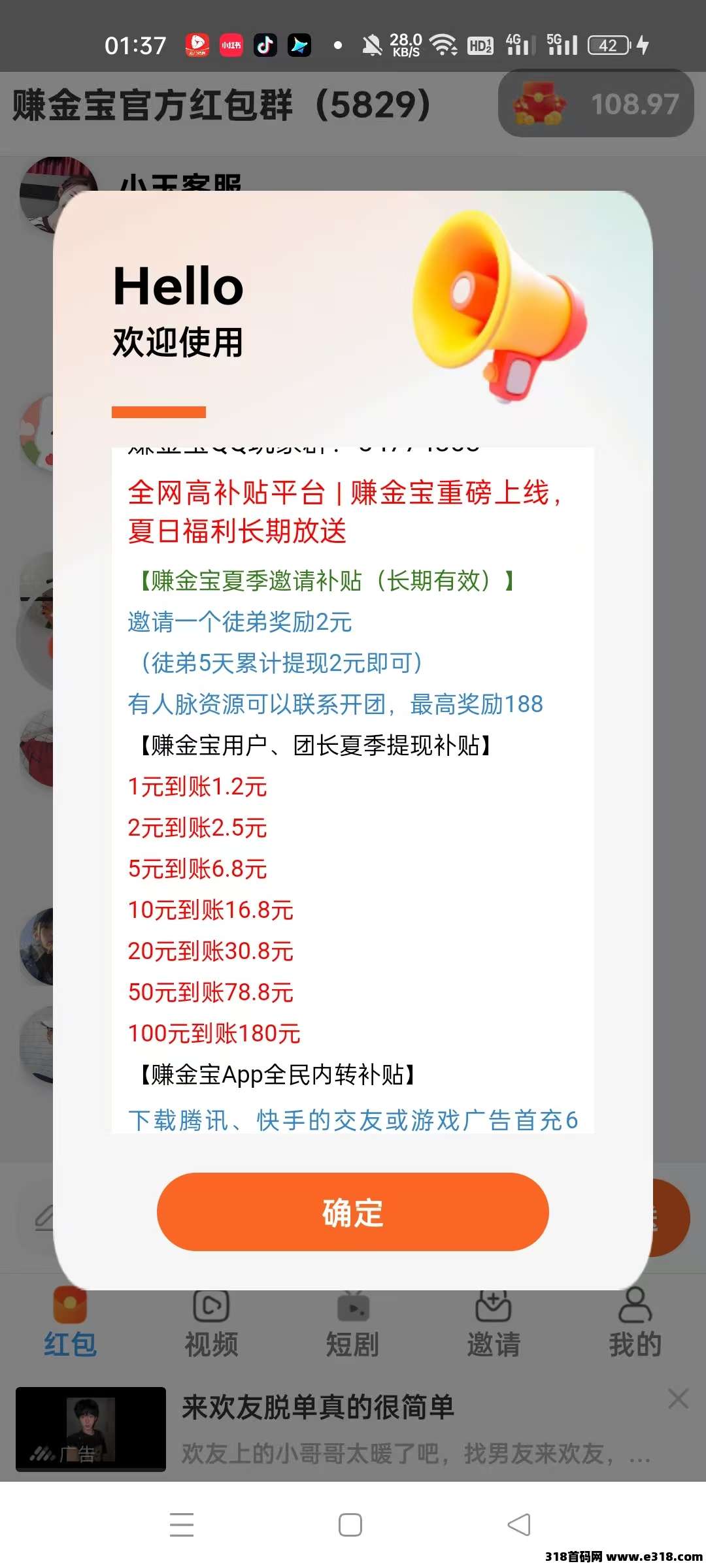Switch to the 红包 tab
Image resolution: width=706 pixels, height=1568 pixels.
point(70,1322)
